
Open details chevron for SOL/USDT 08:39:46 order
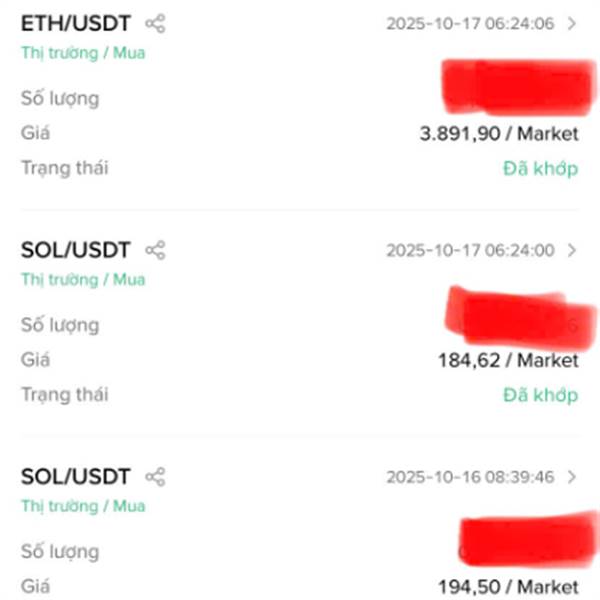pyautogui.click(x=572, y=477)
